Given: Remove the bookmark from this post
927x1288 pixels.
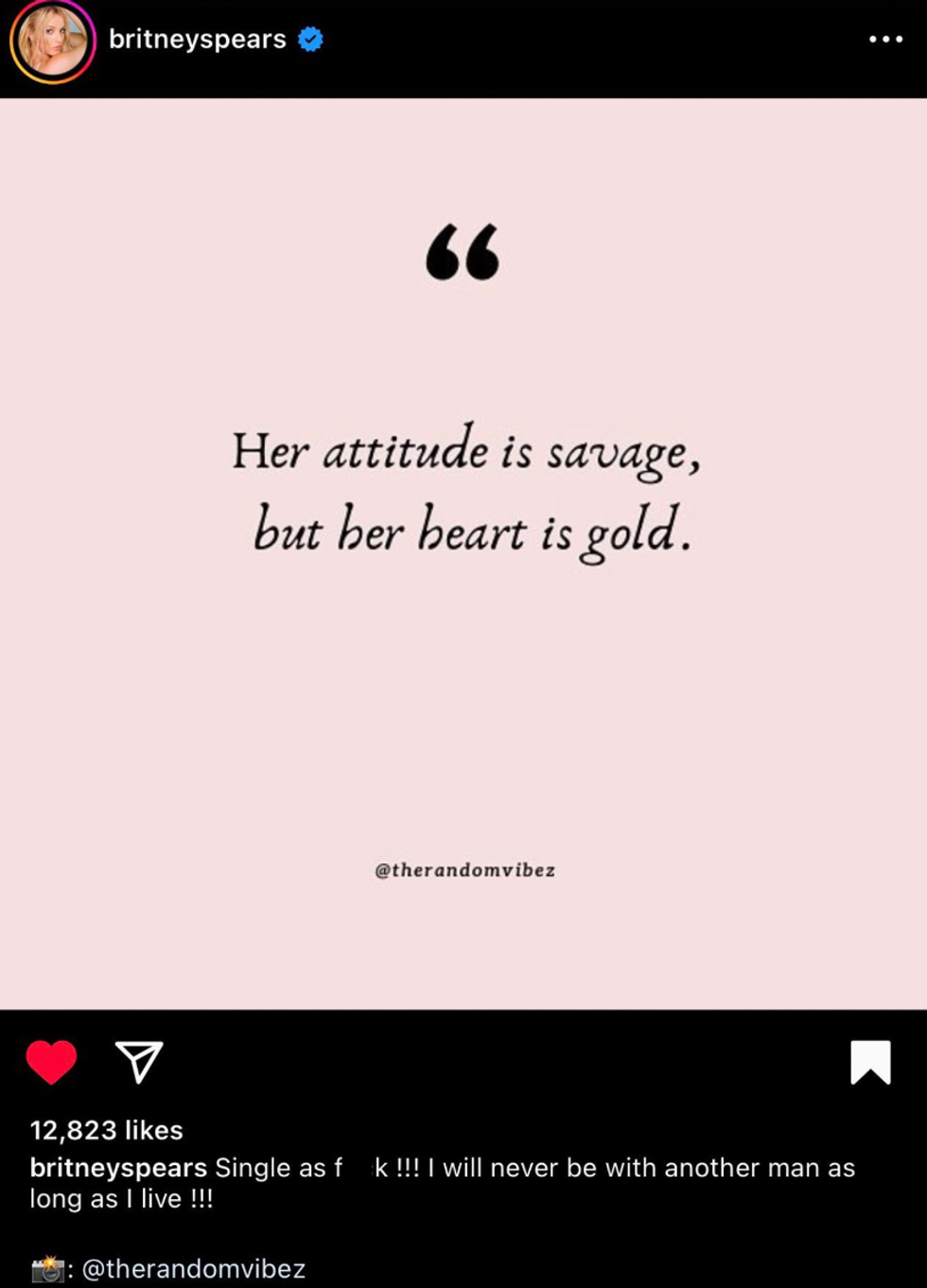Looking at the screenshot, I should click(x=870, y=1061).
